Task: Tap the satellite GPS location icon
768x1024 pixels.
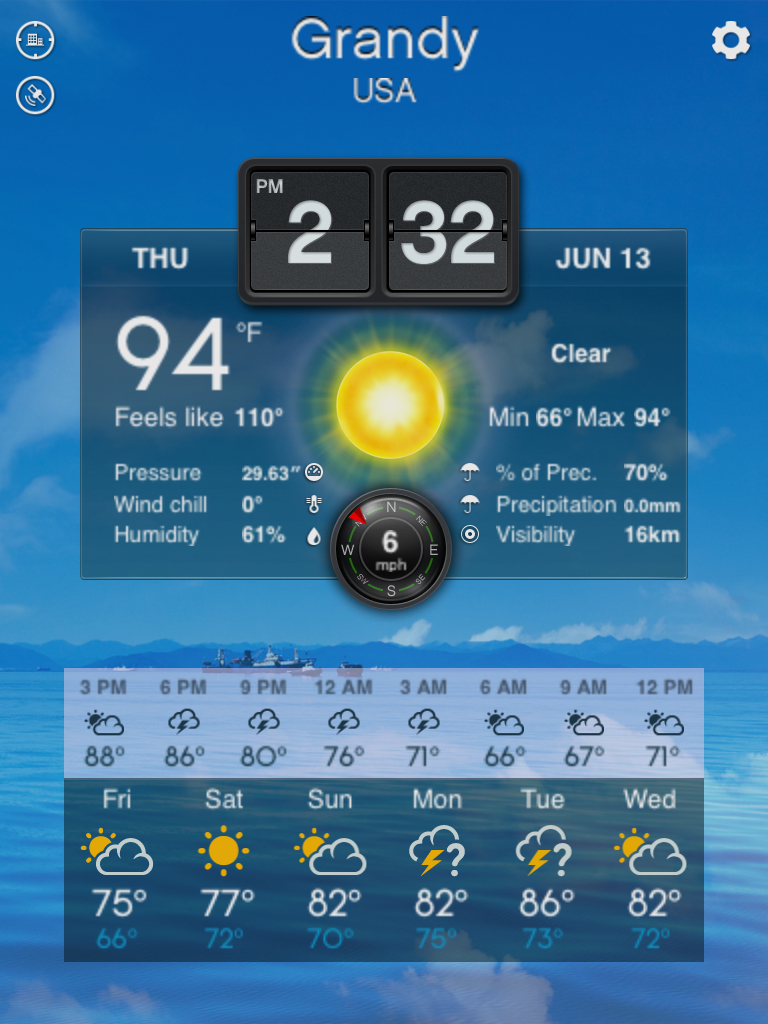Action: pyautogui.click(x=35, y=95)
